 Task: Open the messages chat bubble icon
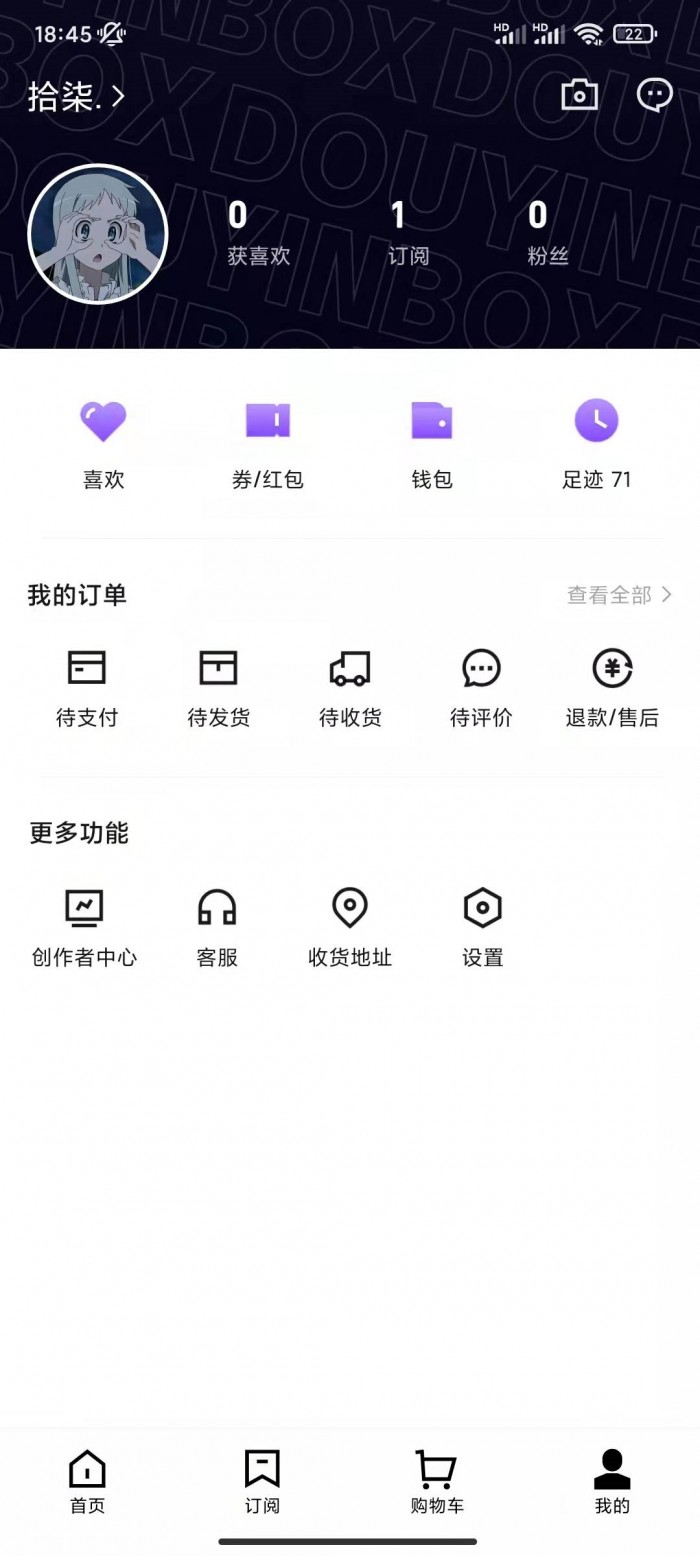point(654,96)
